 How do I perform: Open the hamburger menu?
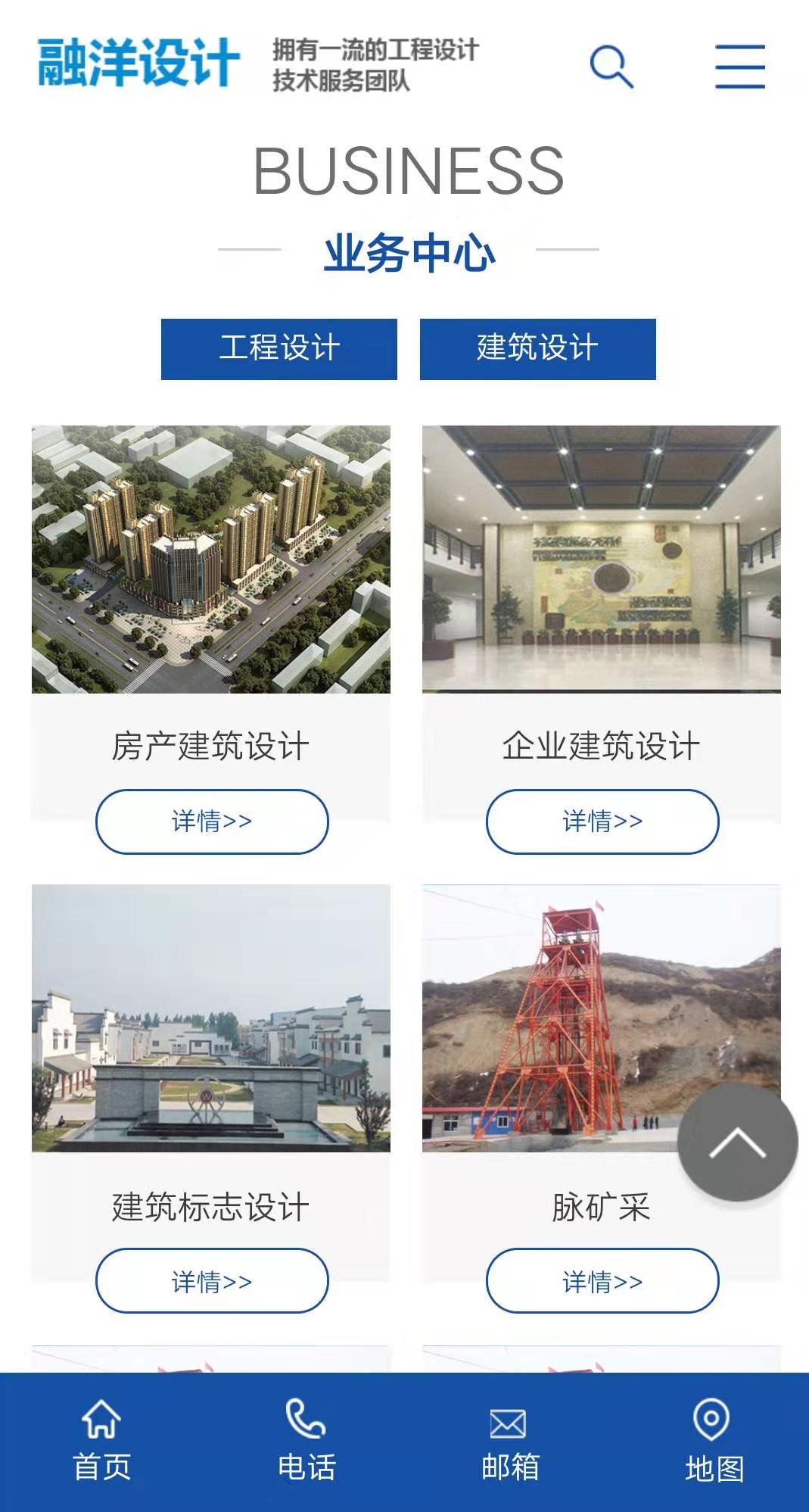(739, 67)
